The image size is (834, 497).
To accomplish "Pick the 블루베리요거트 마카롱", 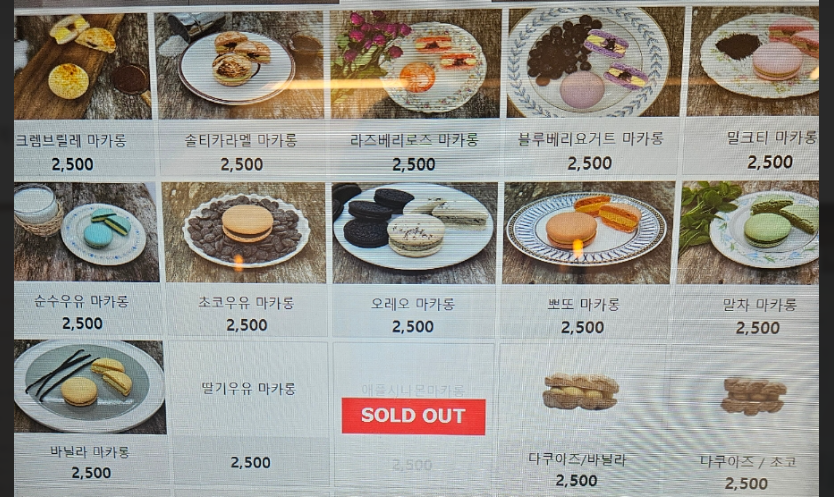I will click(592, 91).
